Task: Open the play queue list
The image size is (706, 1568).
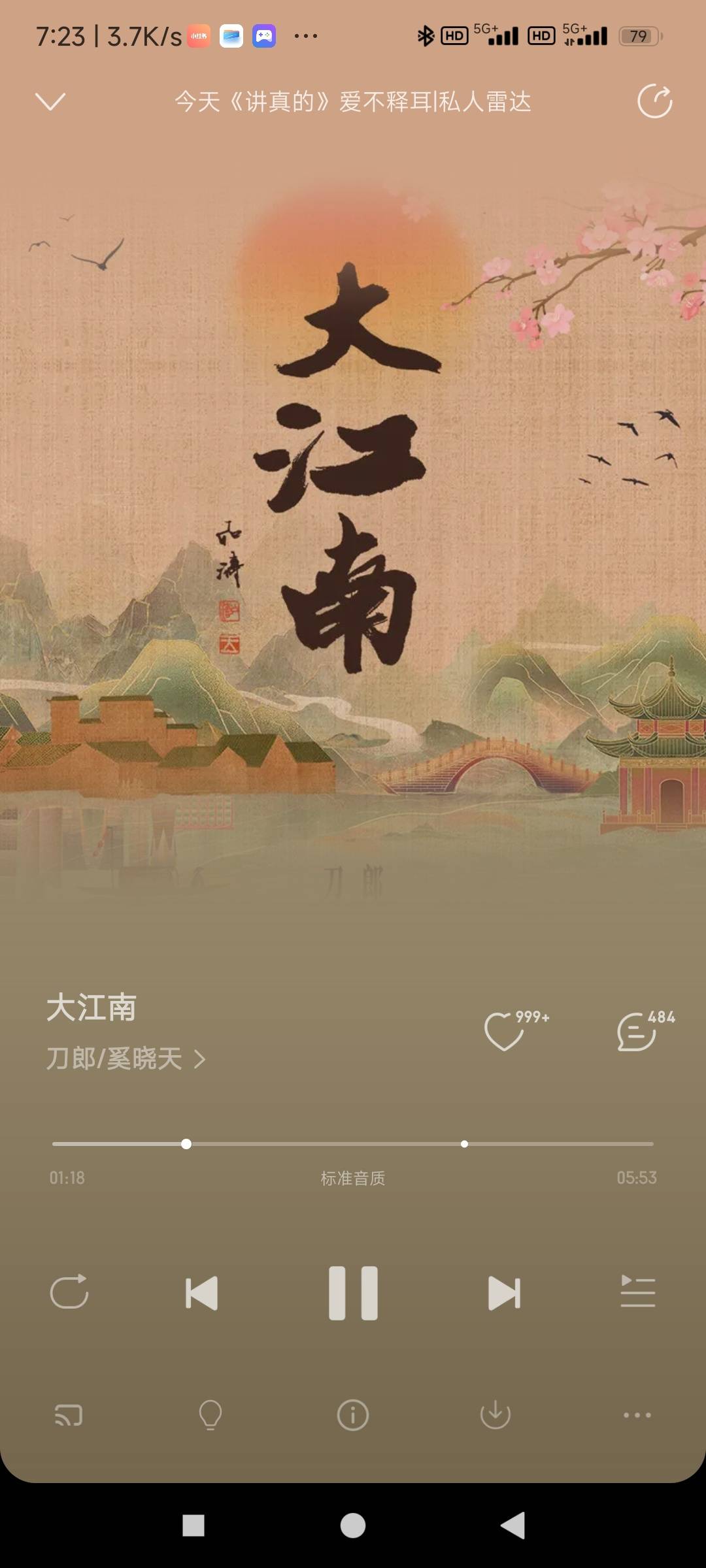Action: (637, 1292)
